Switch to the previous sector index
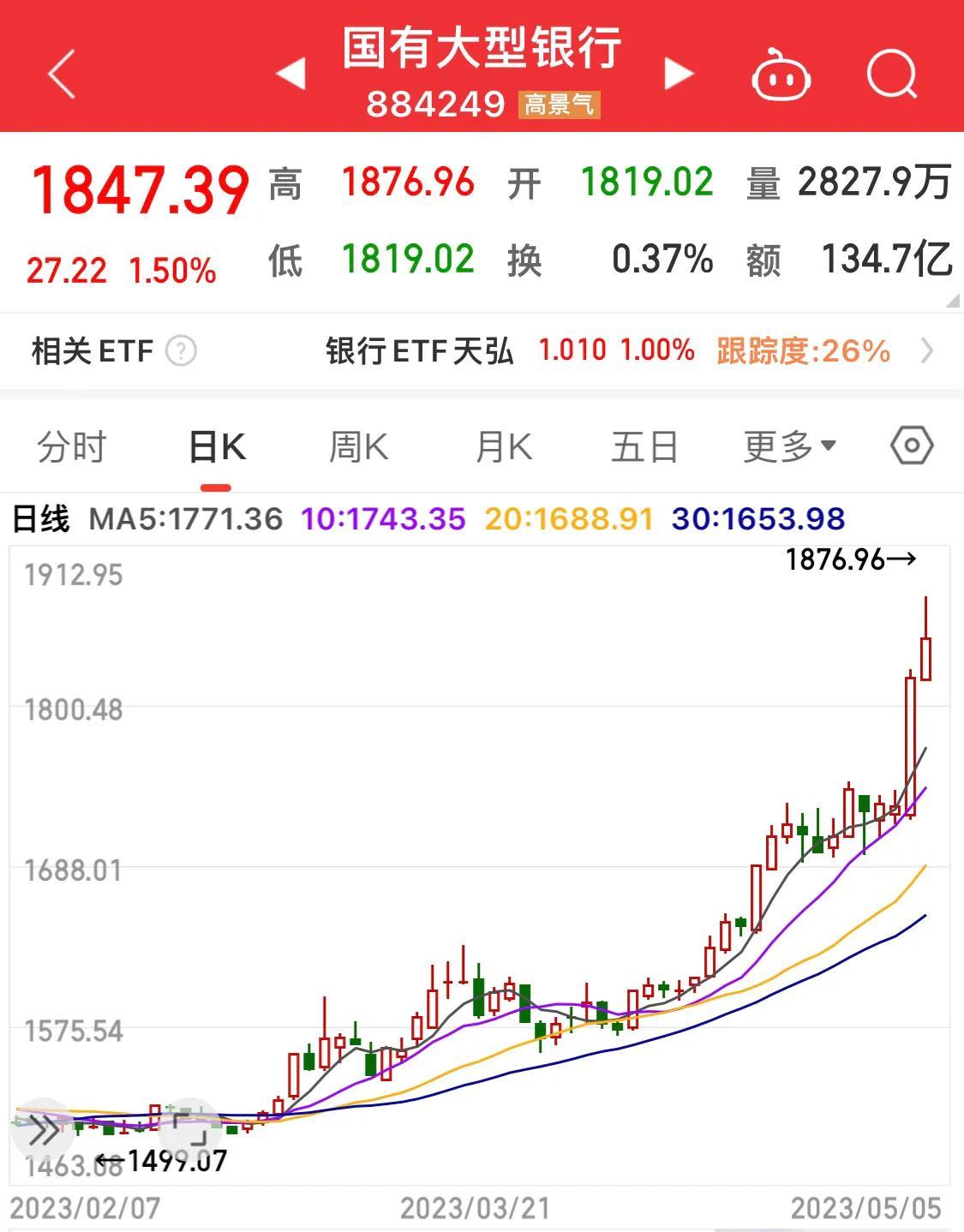 (290, 74)
